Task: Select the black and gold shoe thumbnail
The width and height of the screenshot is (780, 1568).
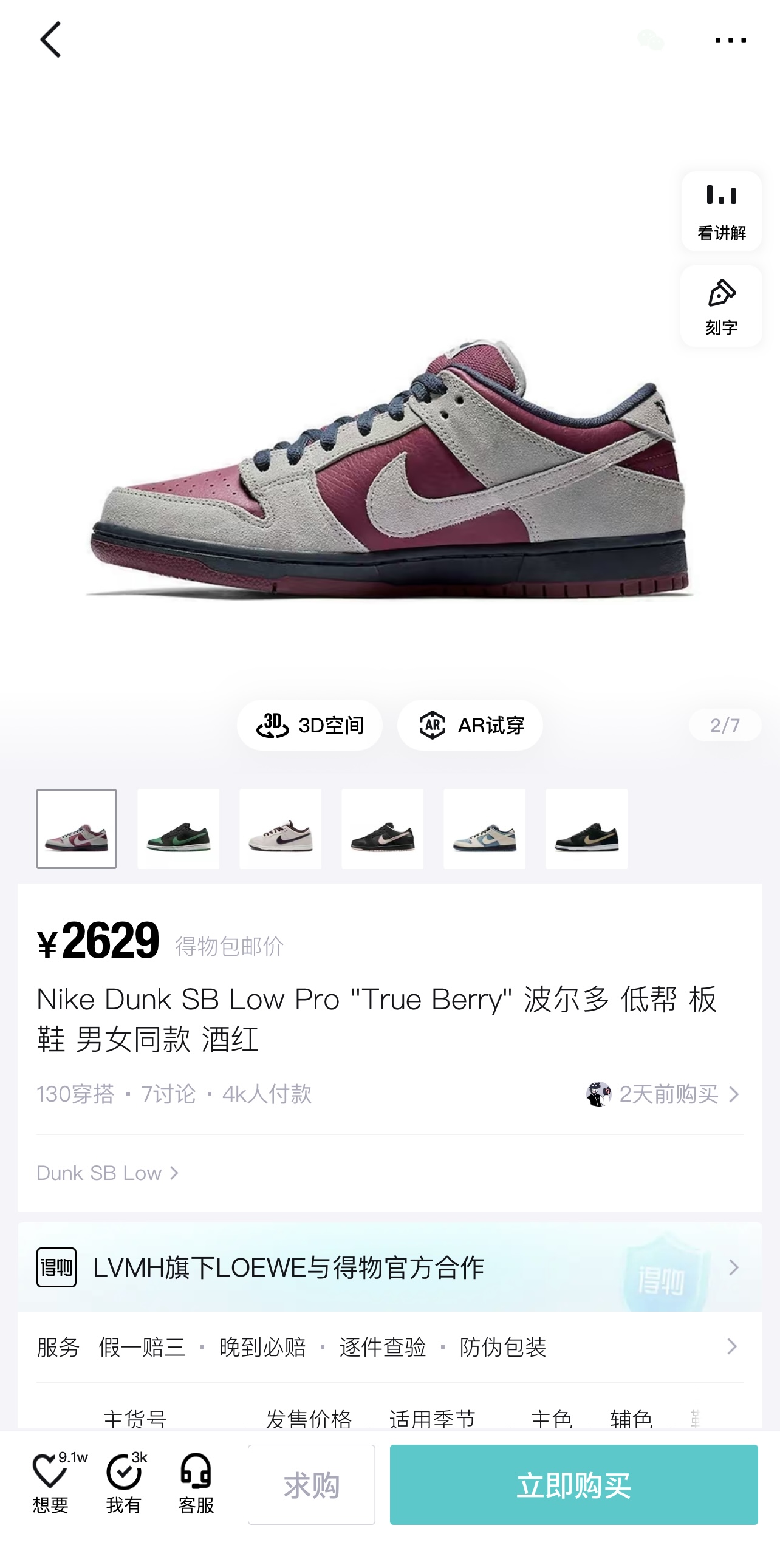Action: 586,829
